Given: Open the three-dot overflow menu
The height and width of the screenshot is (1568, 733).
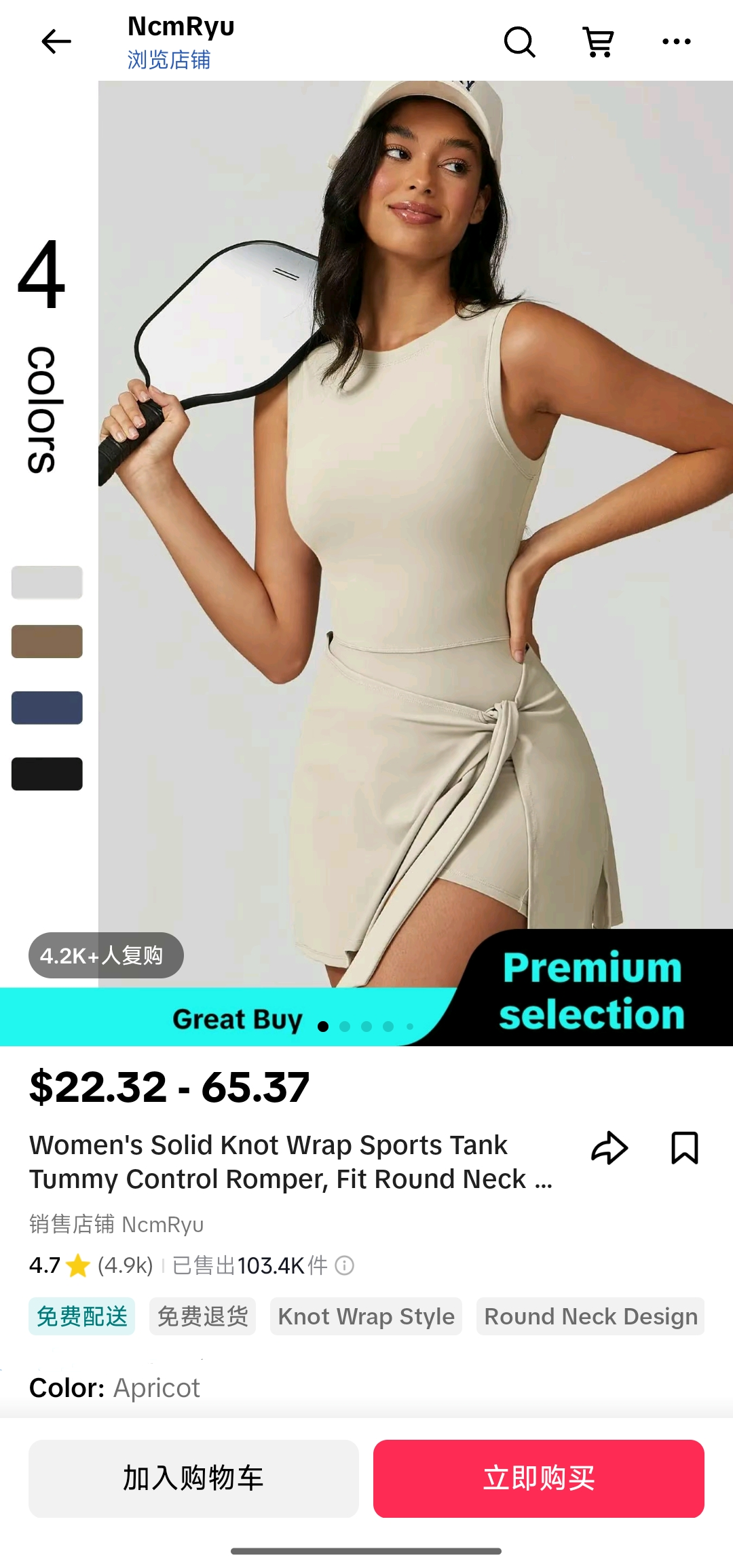Looking at the screenshot, I should 676,42.
